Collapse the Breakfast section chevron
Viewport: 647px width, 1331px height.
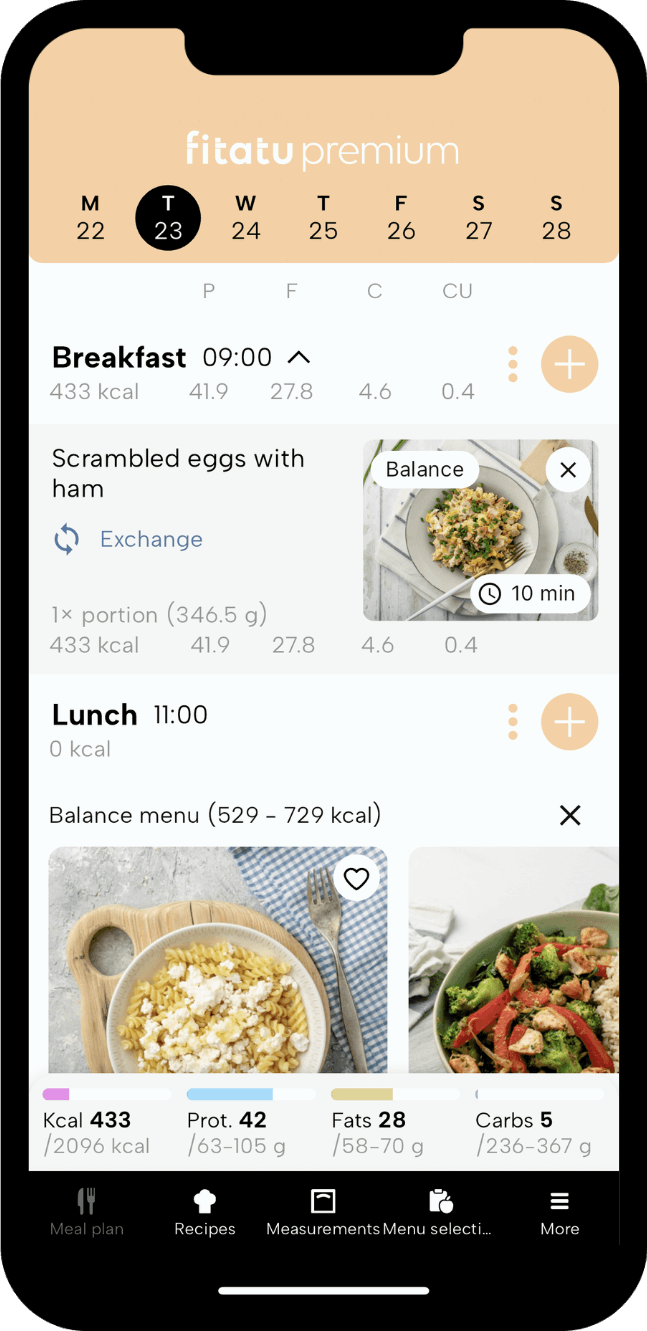298,357
